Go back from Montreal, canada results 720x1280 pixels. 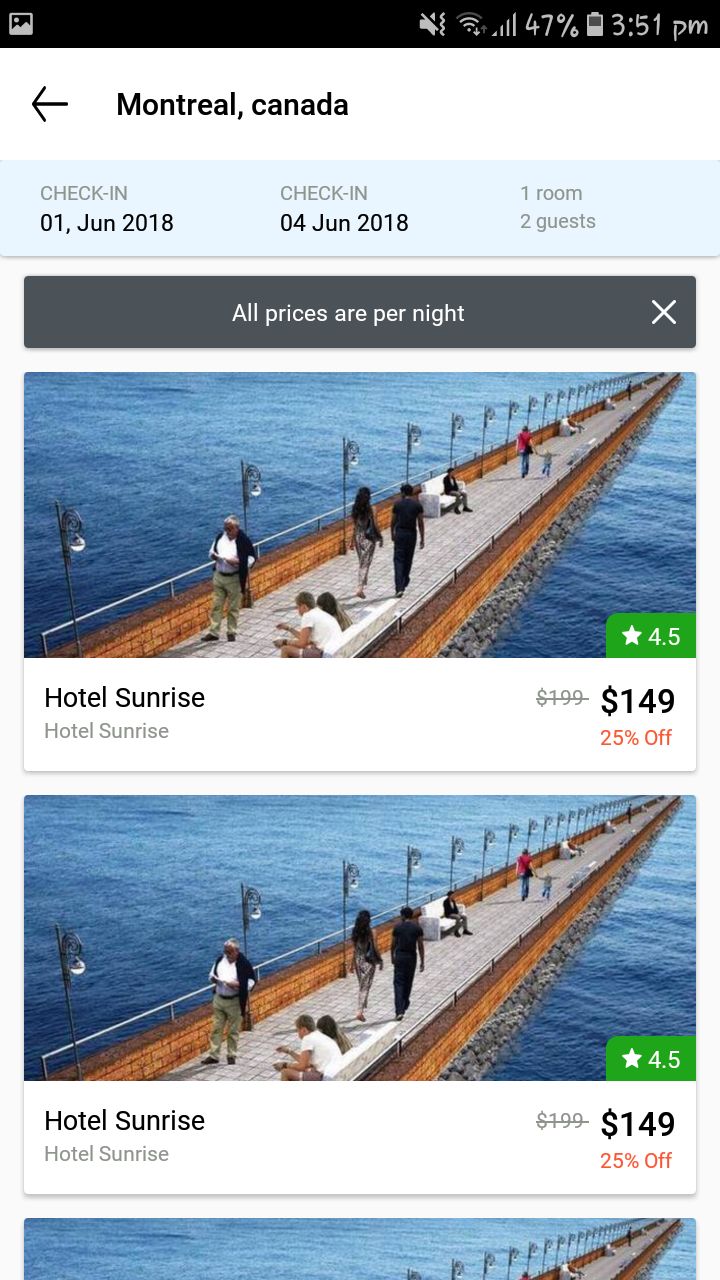click(x=49, y=104)
